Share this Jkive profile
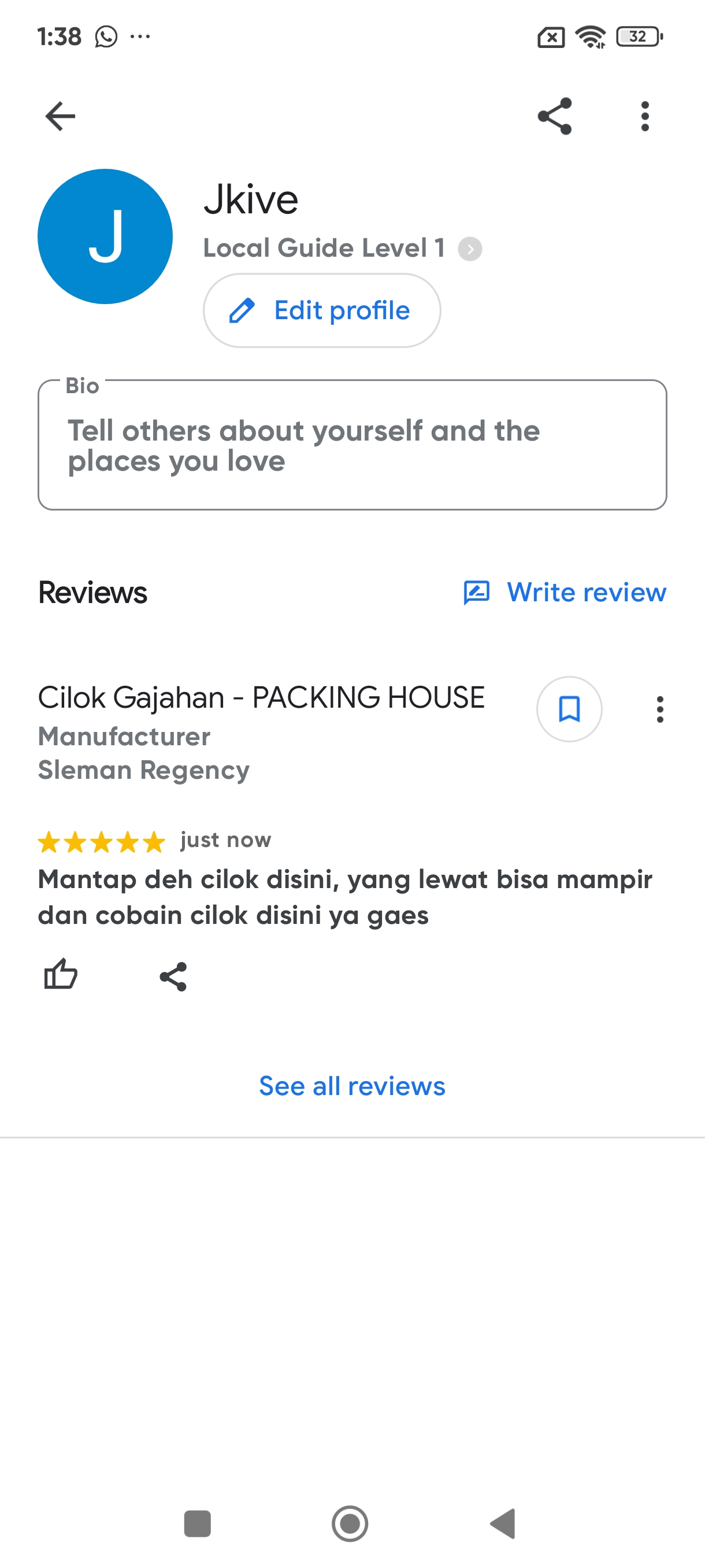Image resolution: width=705 pixels, height=1568 pixels. point(555,116)
